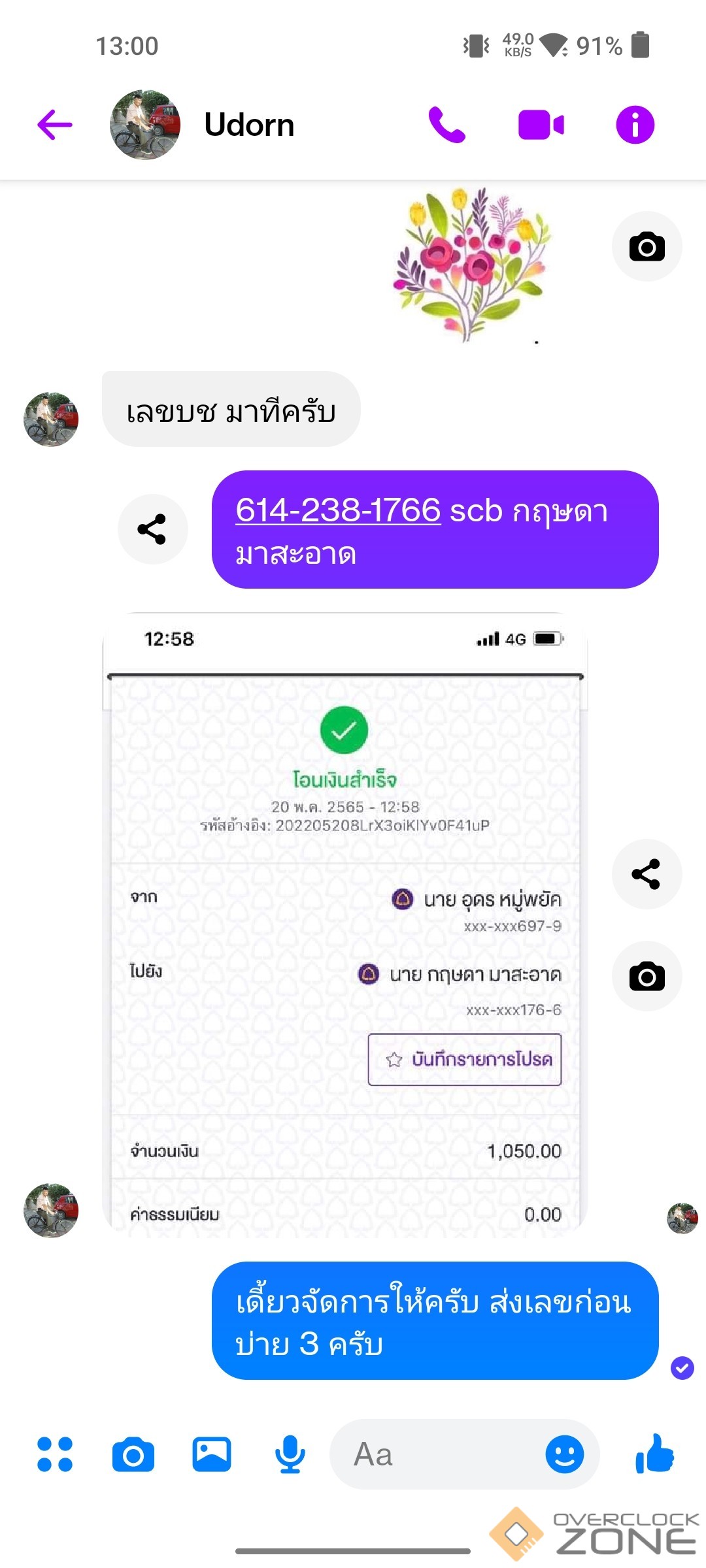Image resolution: width=706 pixels, height=1568 pixels.
Task: Tap the camera button beside the receipt image
Action: click(647, 977)
